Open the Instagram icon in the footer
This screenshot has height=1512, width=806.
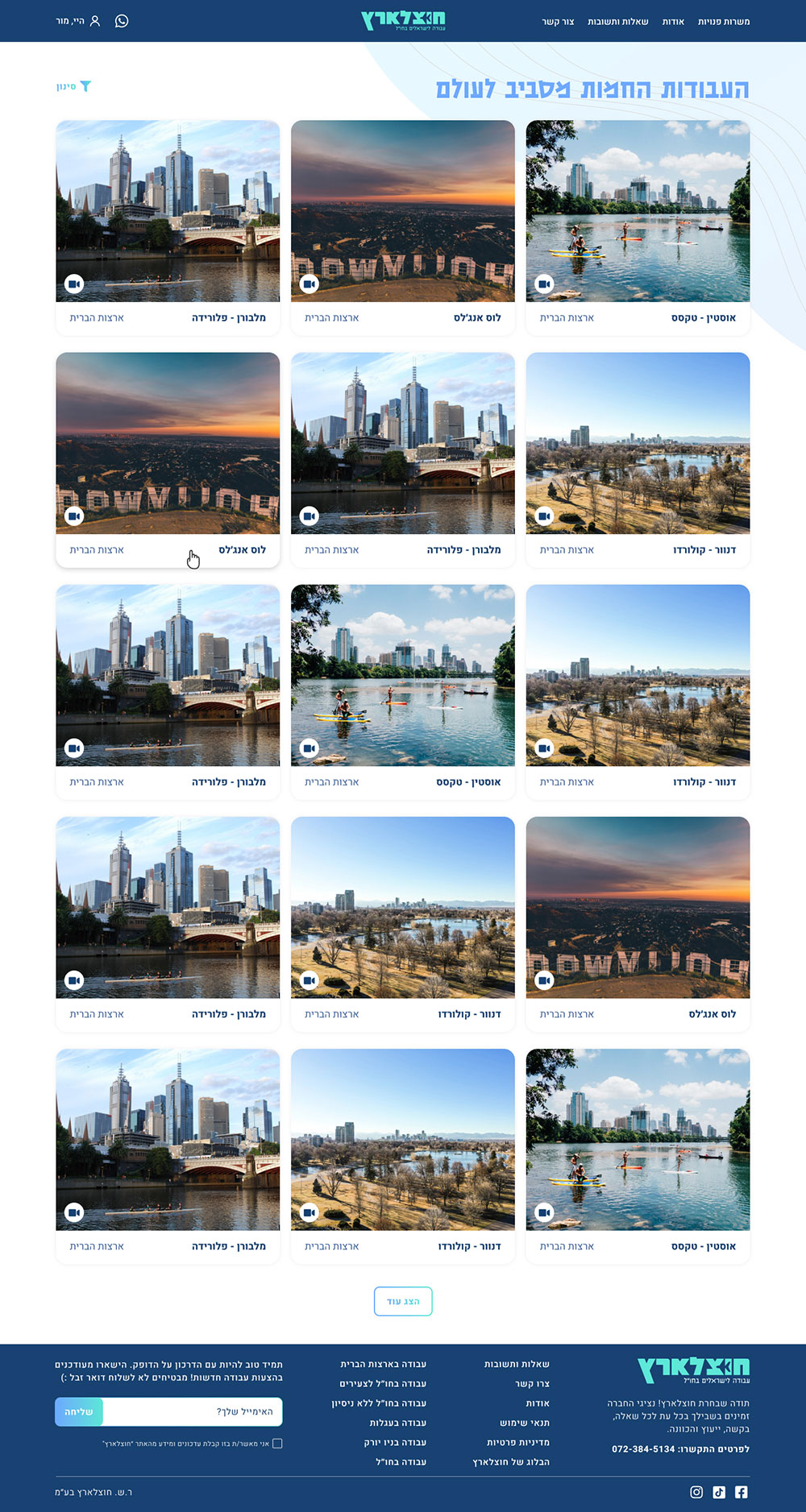(696, 1492)
